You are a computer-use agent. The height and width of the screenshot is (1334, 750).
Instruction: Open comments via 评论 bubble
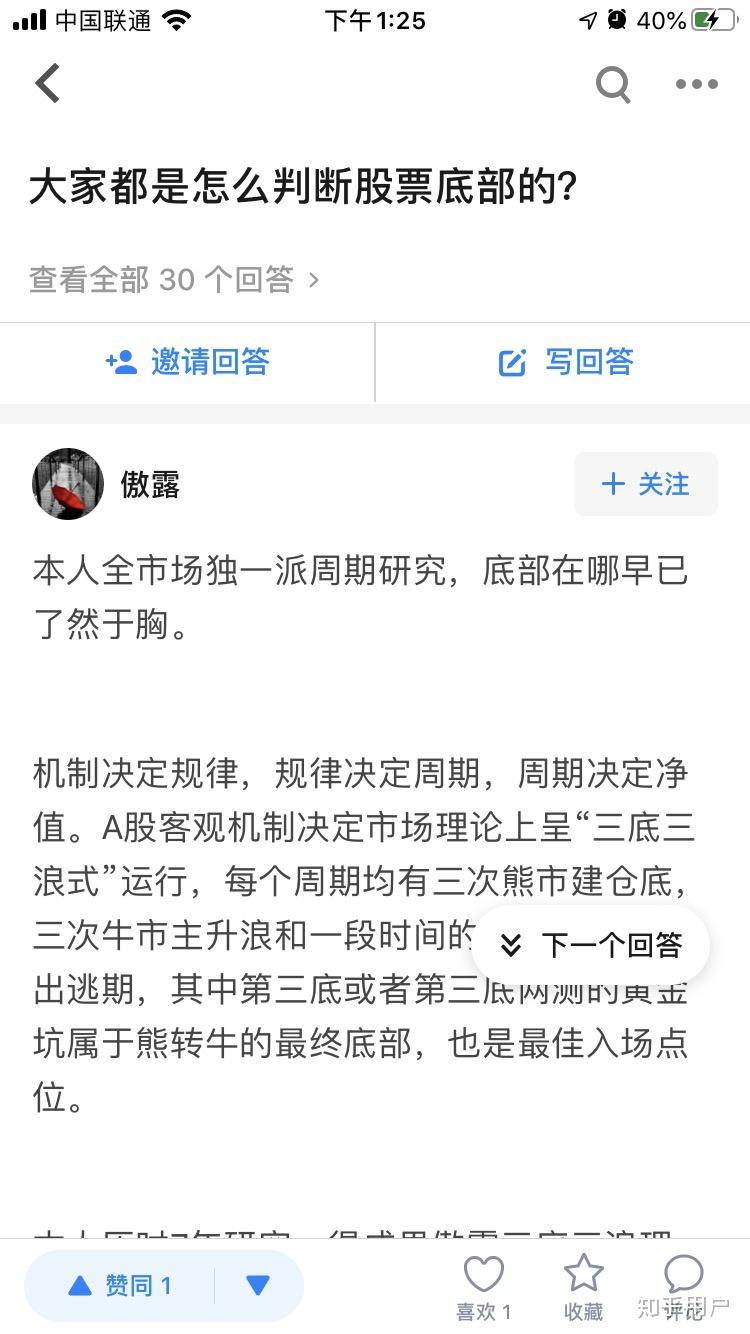coord(684,1285)
